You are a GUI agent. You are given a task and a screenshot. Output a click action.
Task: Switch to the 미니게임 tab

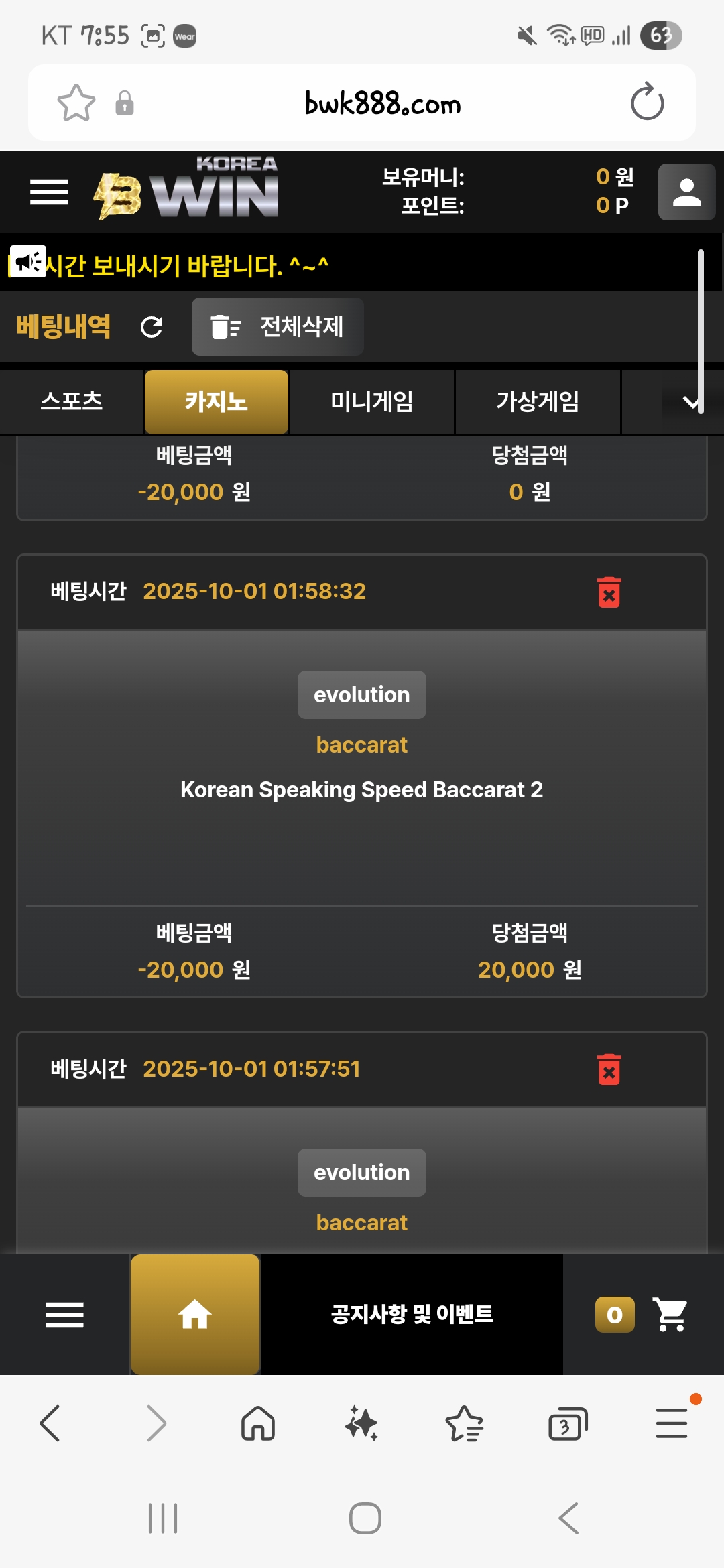coord(371,401)
